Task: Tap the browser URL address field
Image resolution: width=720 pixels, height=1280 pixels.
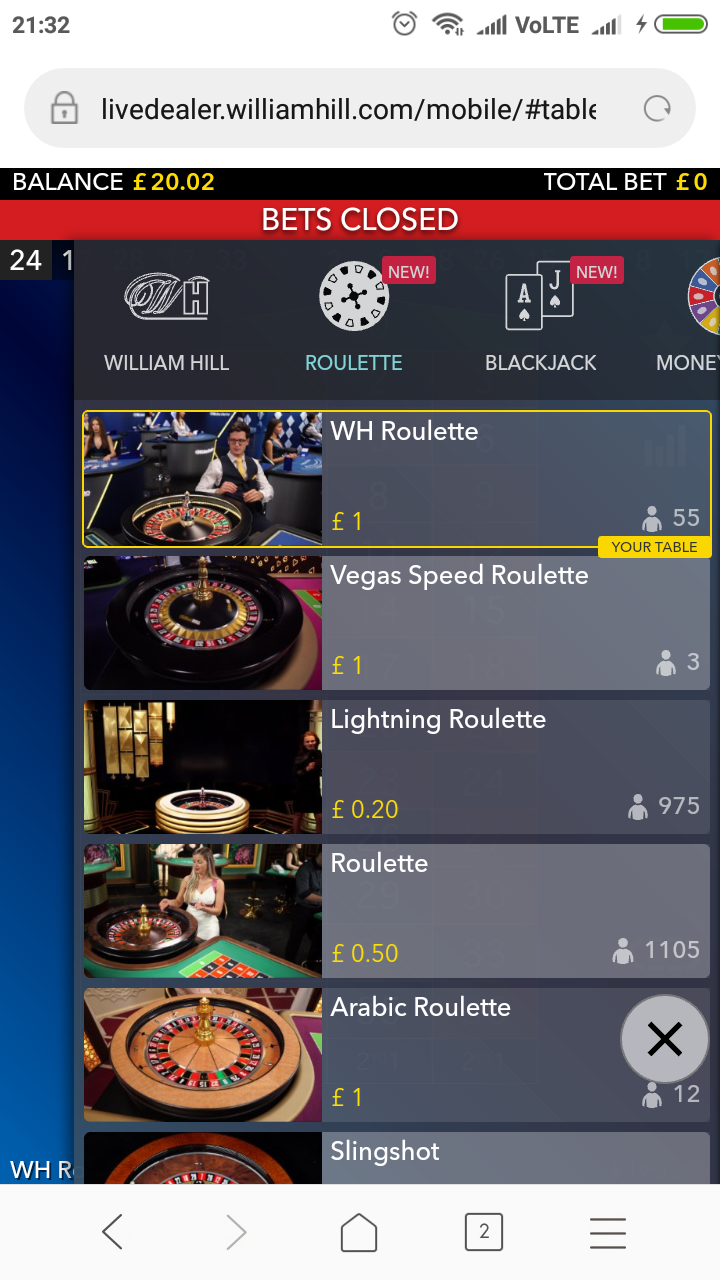Action: point(348,109)
